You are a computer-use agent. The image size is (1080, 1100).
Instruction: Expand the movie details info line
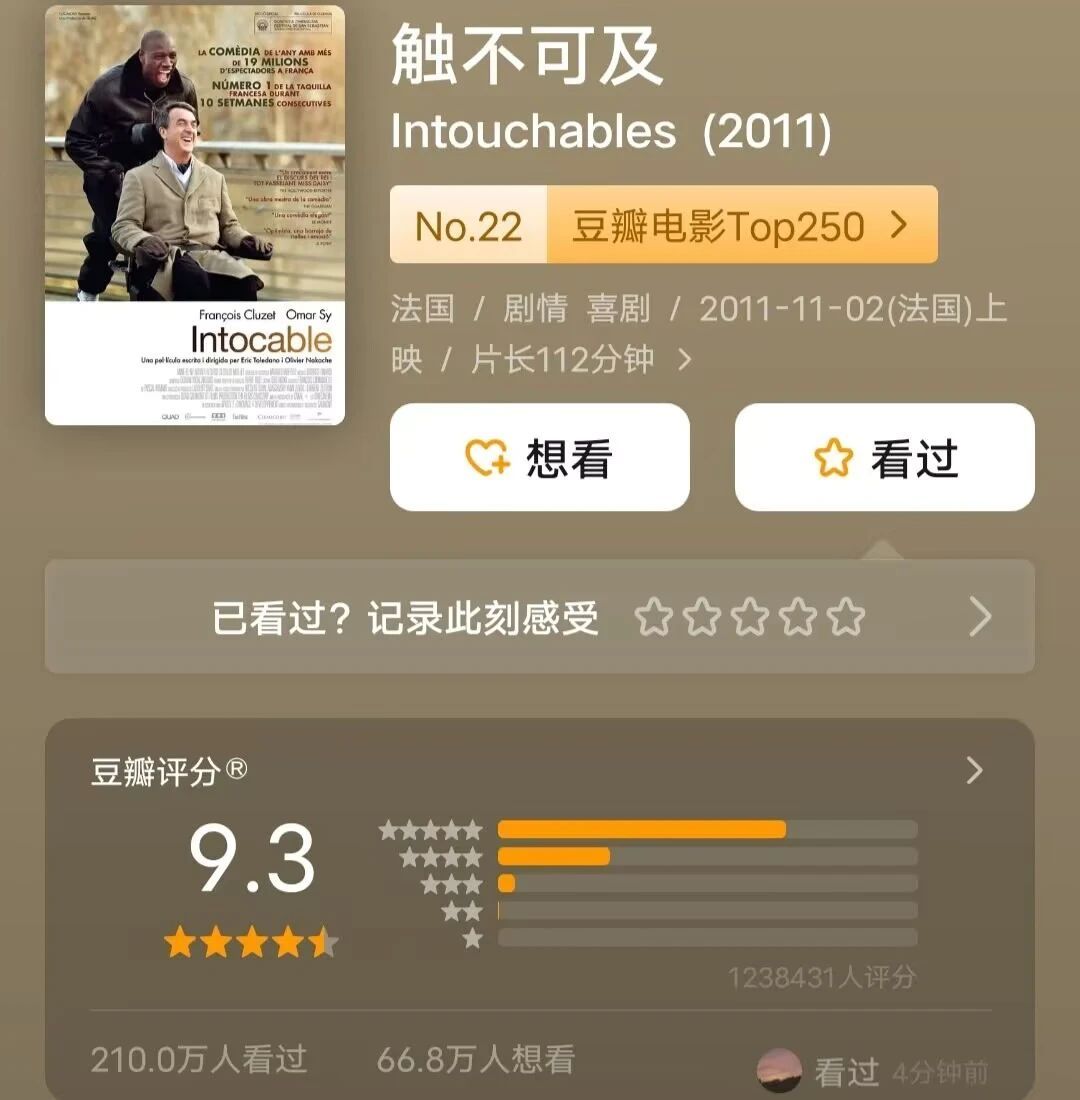685,360
